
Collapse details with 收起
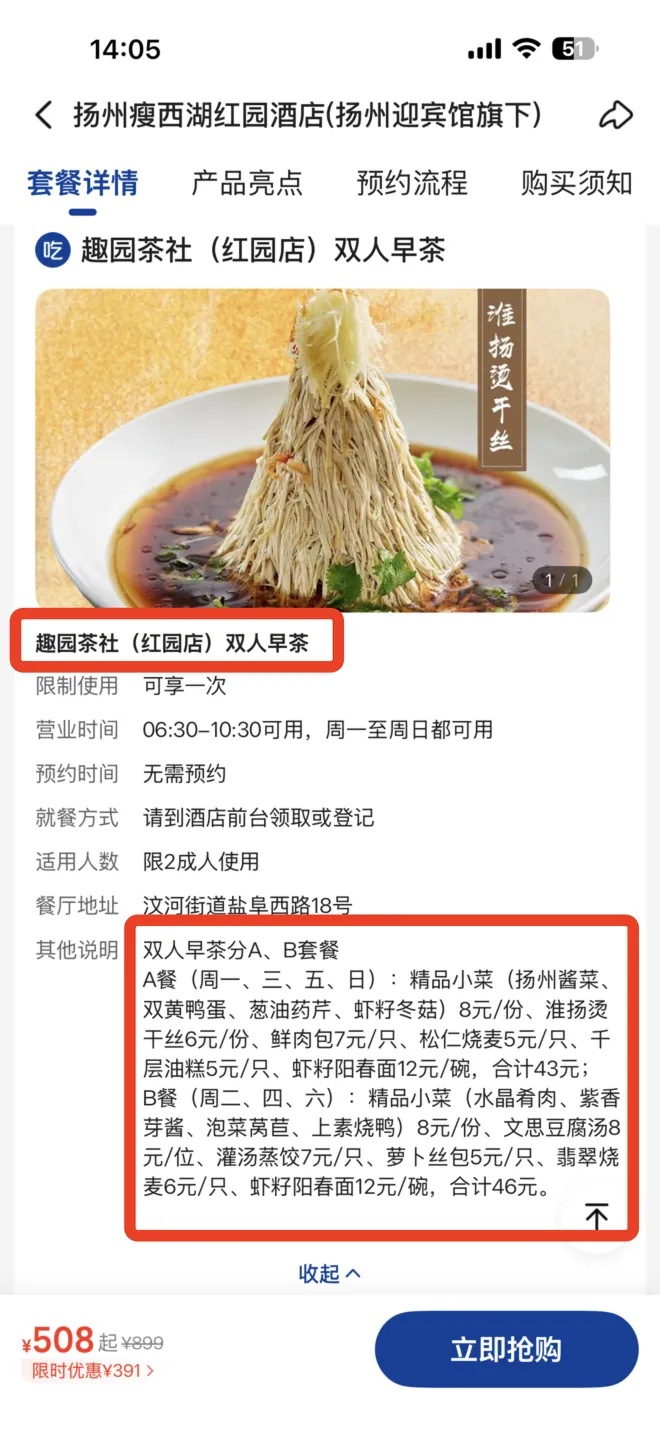tap(329, 1273)
